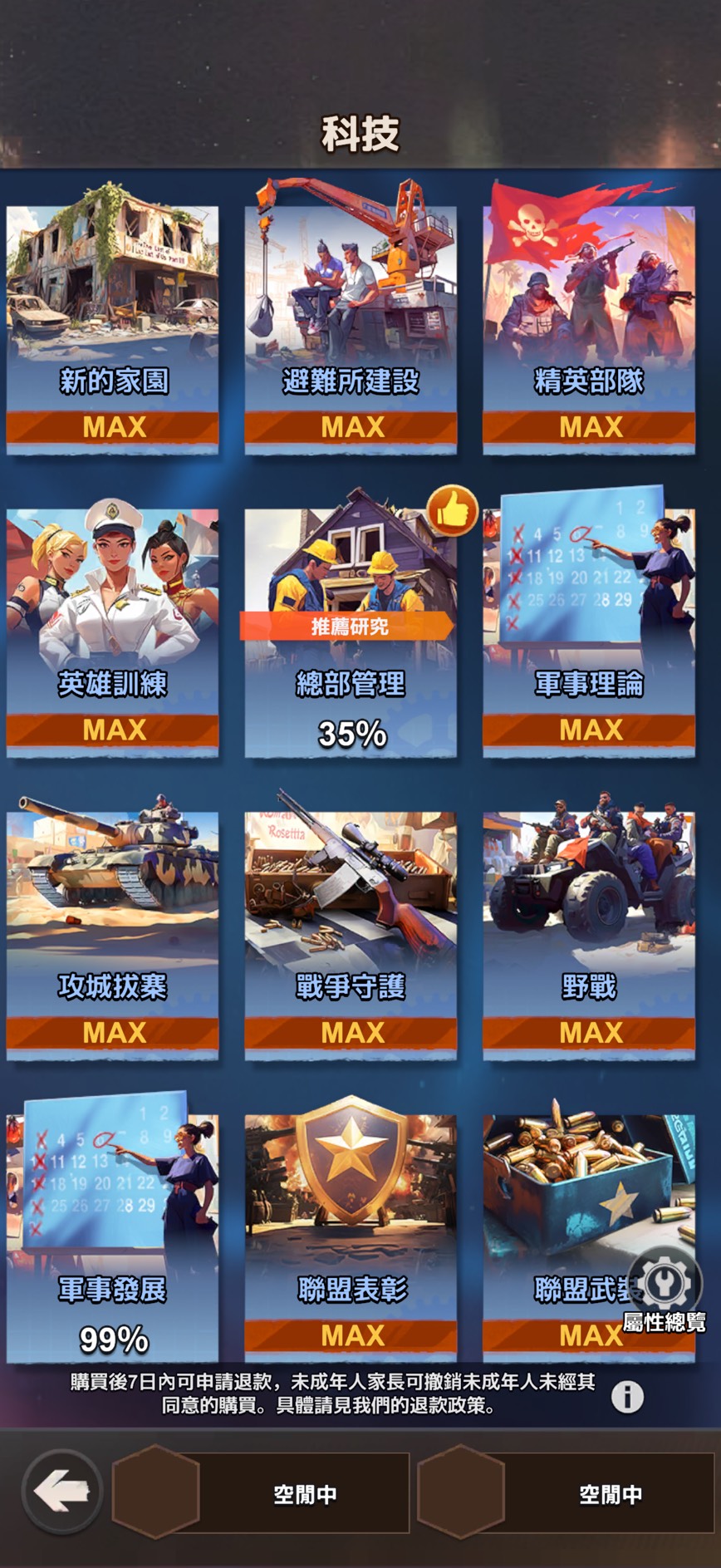The width and height of the screenshot is (721, 1568).
Task: Open the 攻城拔寨 tech card
Action: 112,935
